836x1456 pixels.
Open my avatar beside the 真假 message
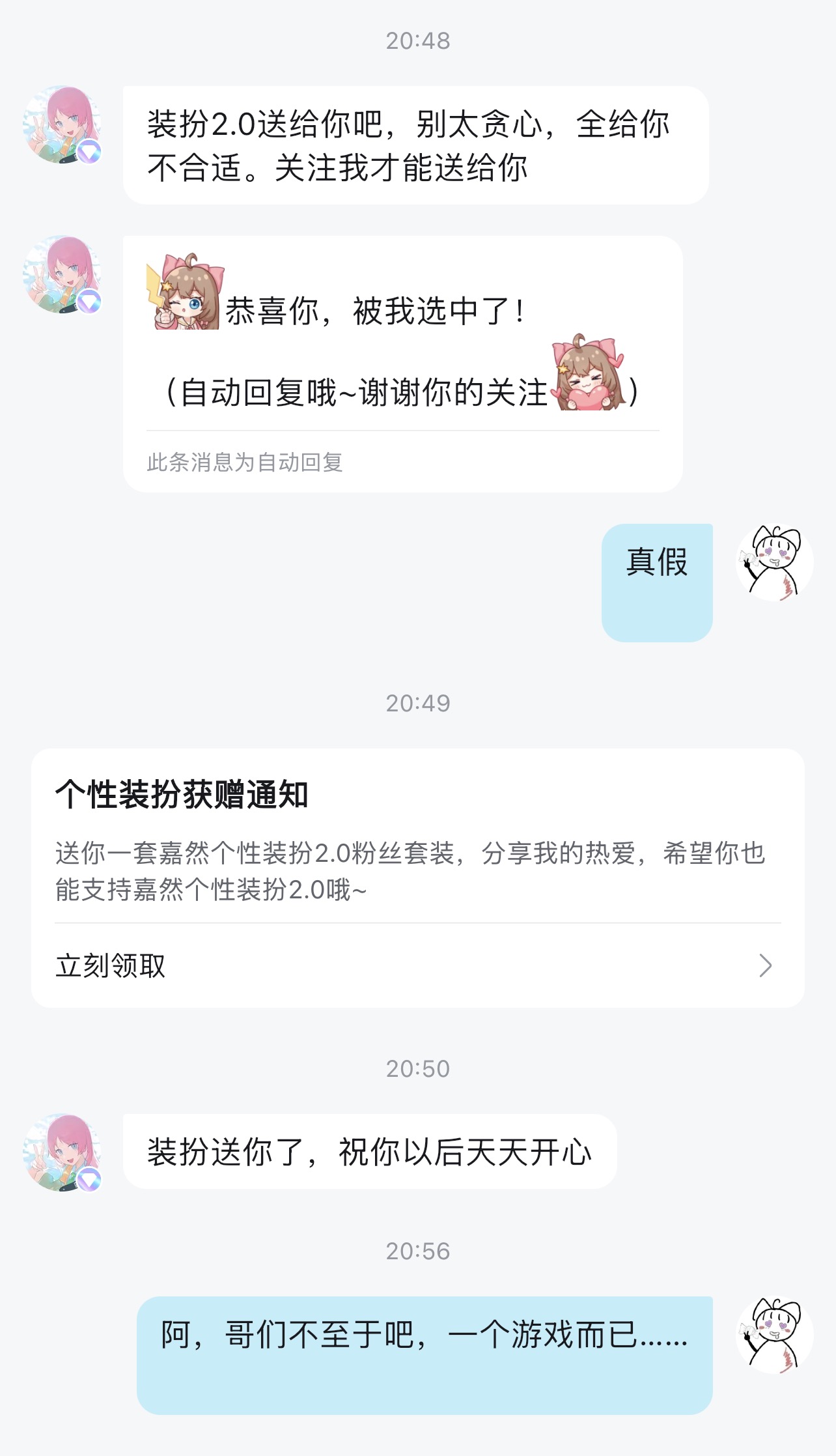click(774, 562)
